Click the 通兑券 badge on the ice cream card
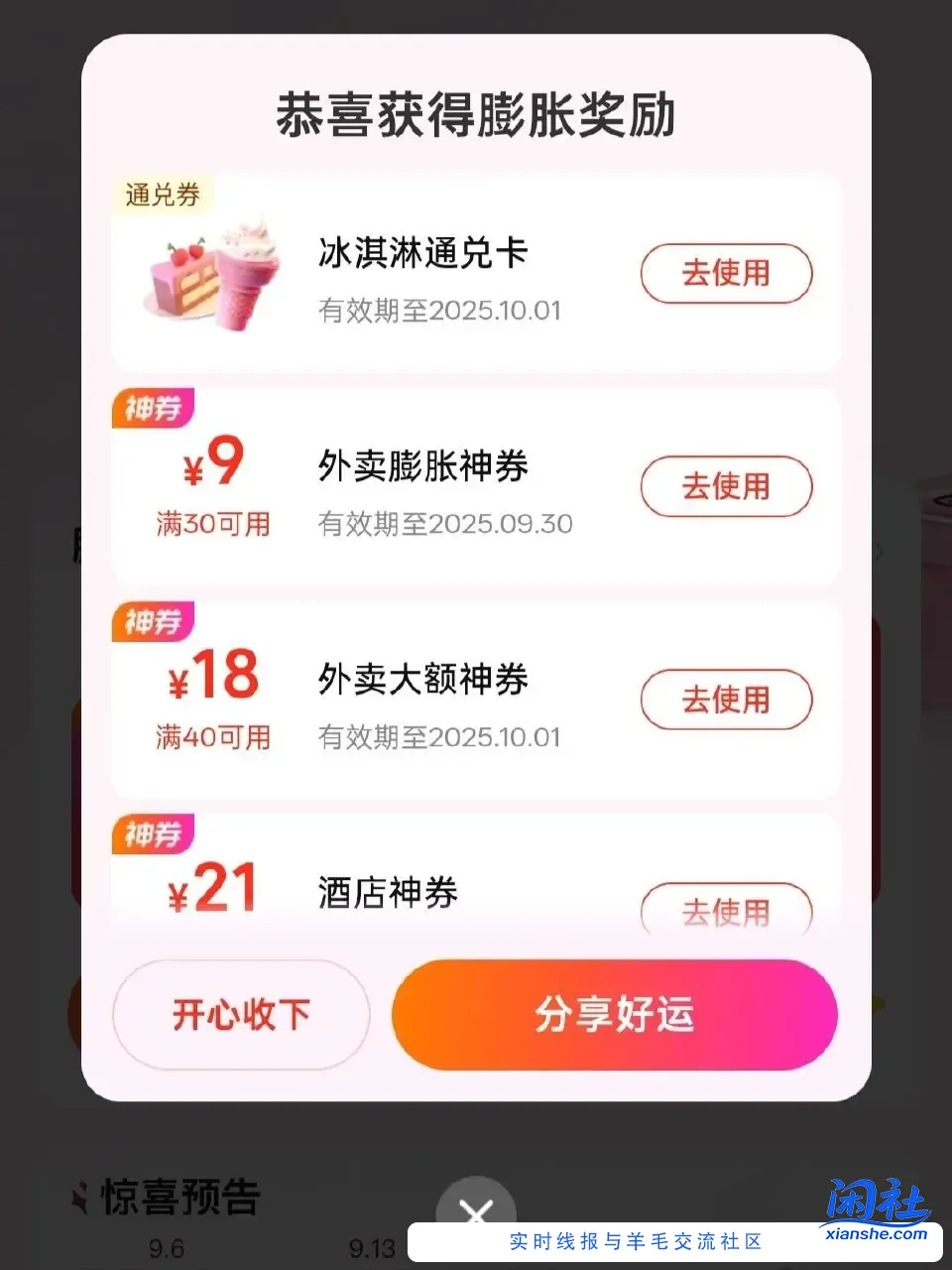 pos(162,195)
